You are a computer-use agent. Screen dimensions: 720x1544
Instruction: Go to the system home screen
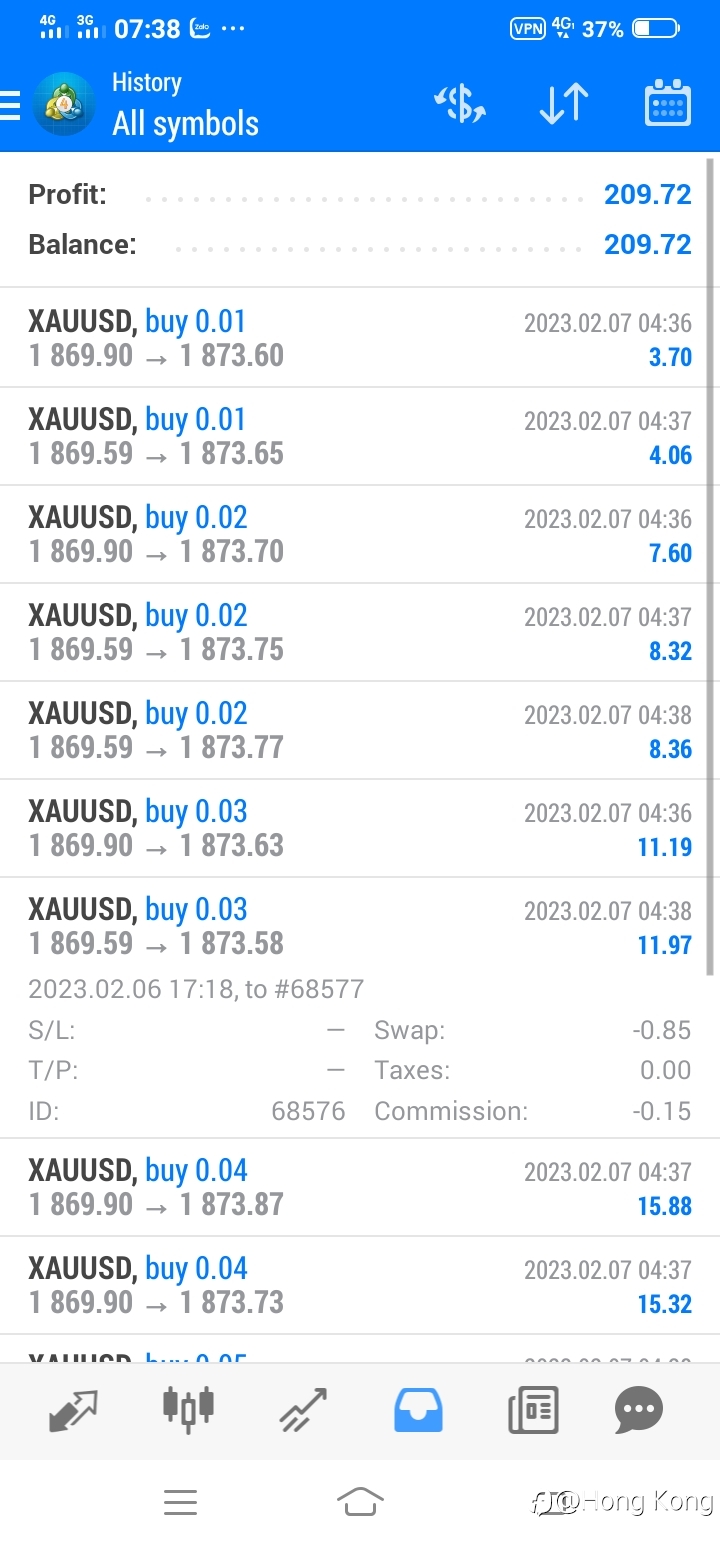click(x=360, y=1501)
